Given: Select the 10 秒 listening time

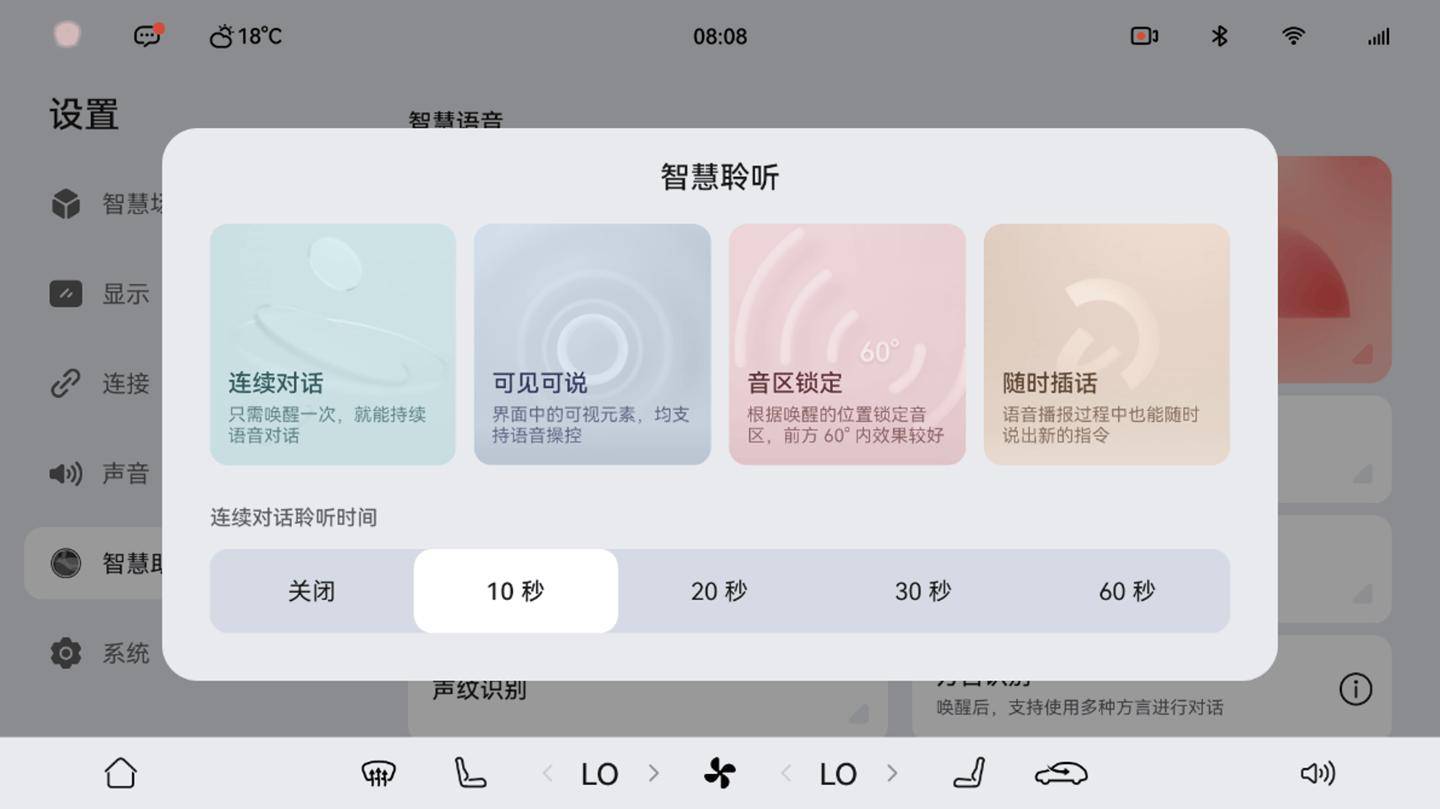Looking at the screenshot, I should coord(515,591).
